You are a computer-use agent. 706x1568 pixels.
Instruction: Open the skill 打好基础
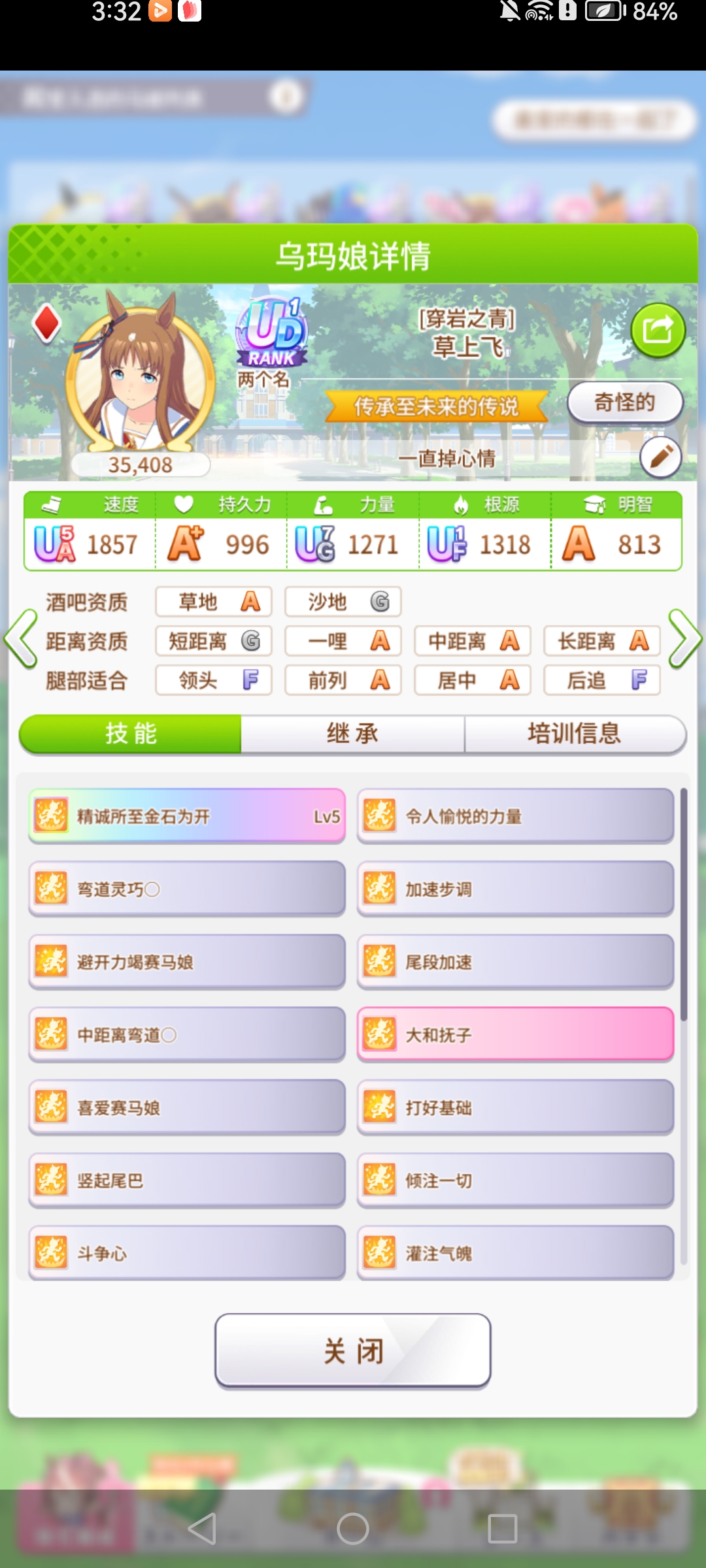pos(515,1108)
